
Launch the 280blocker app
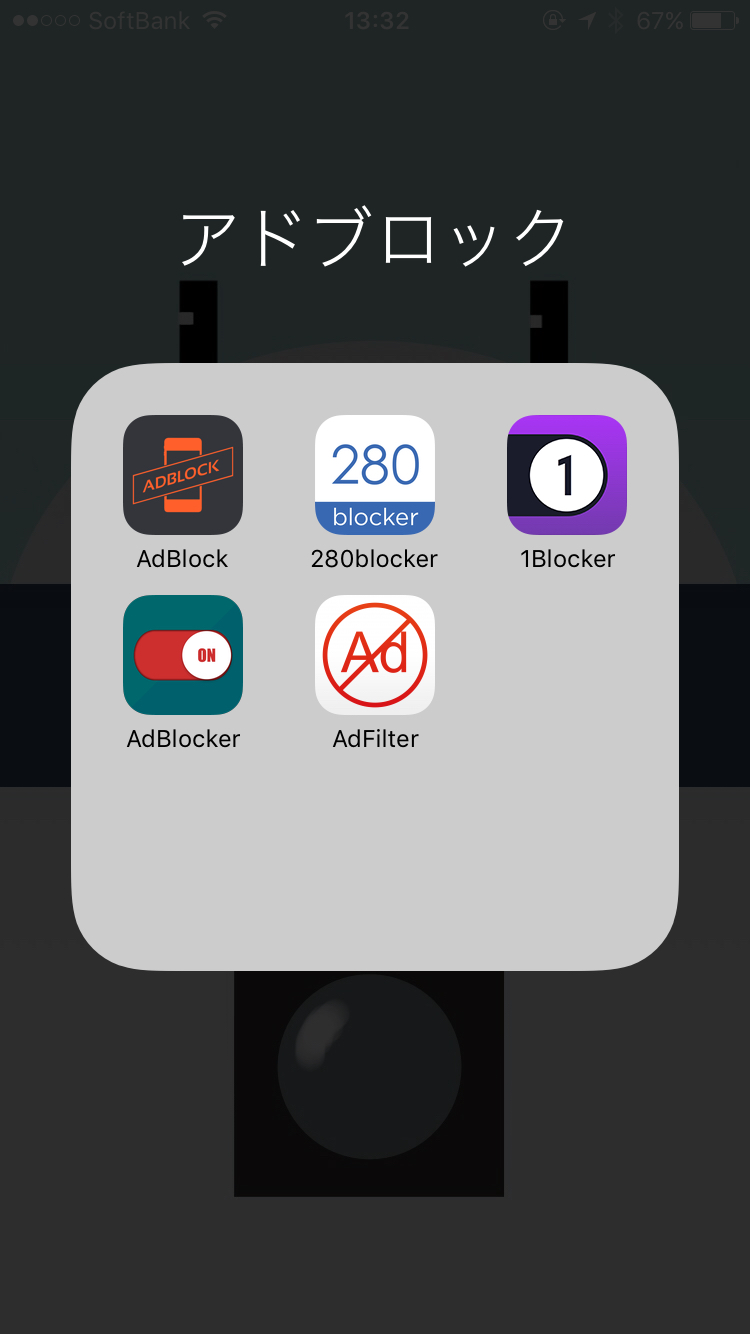click(x=375, y=475)
